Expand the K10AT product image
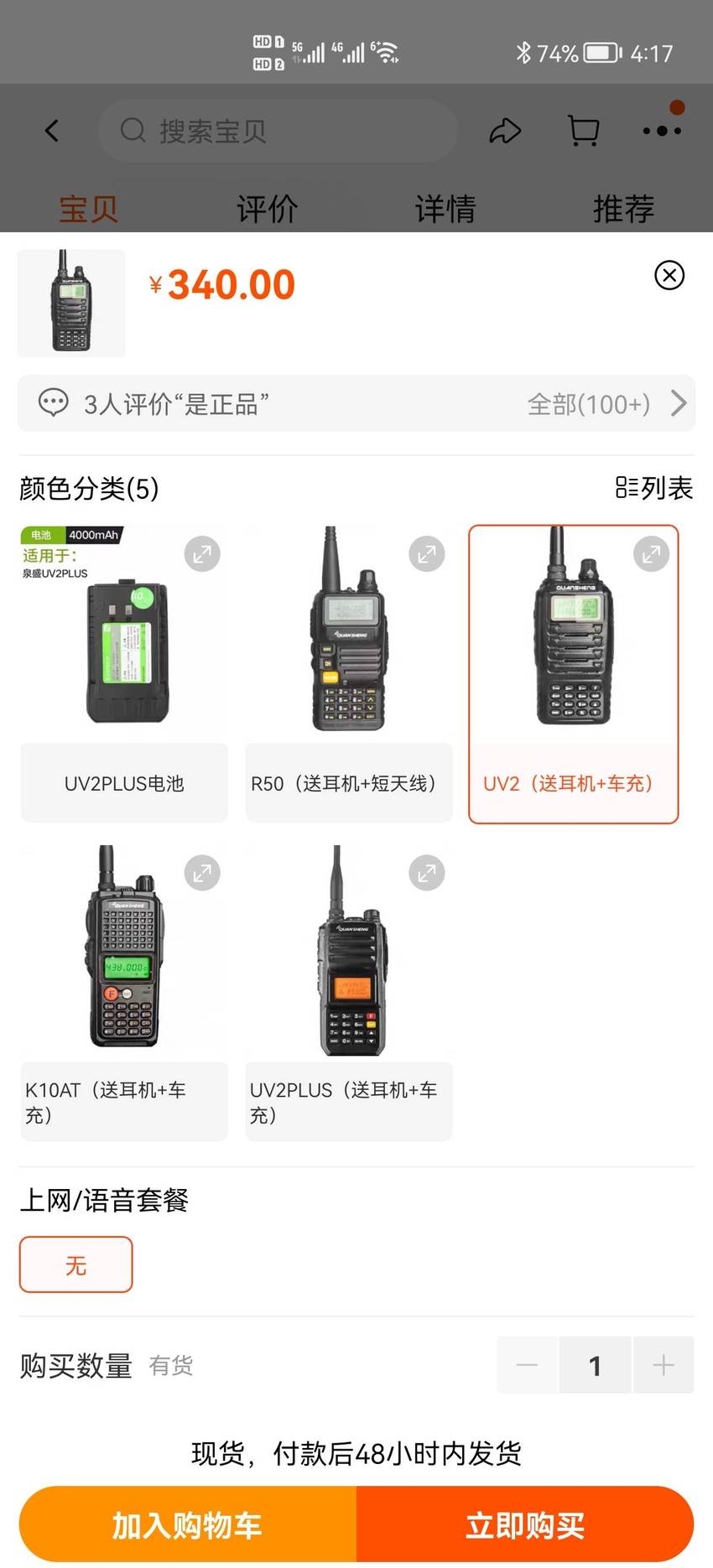This screenshot has height=1568, width=713. coord(202,873)
